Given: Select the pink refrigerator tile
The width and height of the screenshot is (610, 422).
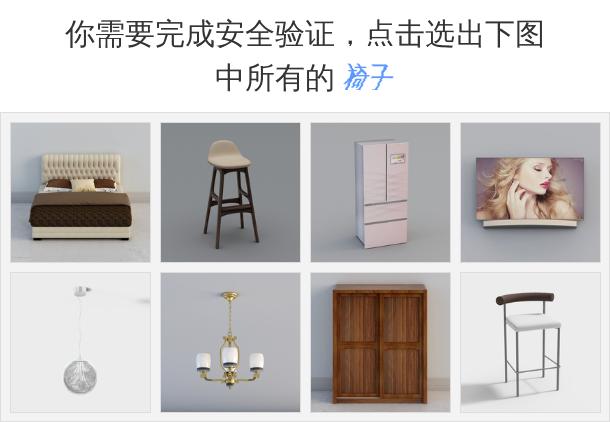Looking at the screenshot, I should (x=380, y=192).
